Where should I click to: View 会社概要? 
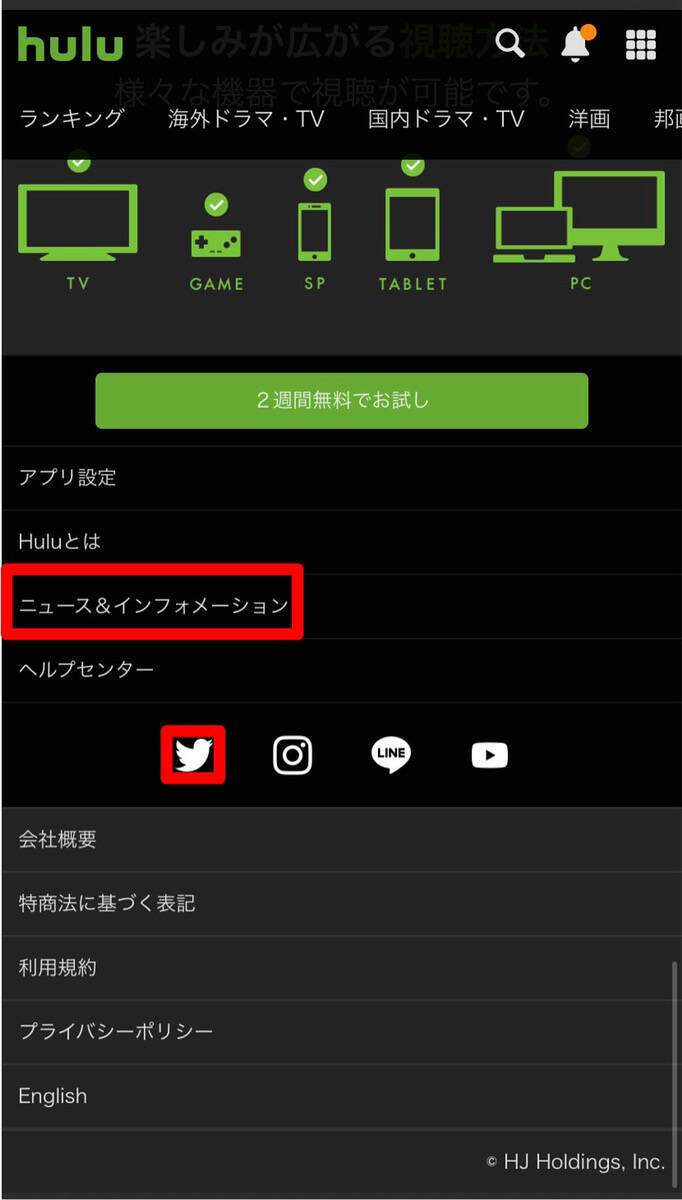coord(58,840)
